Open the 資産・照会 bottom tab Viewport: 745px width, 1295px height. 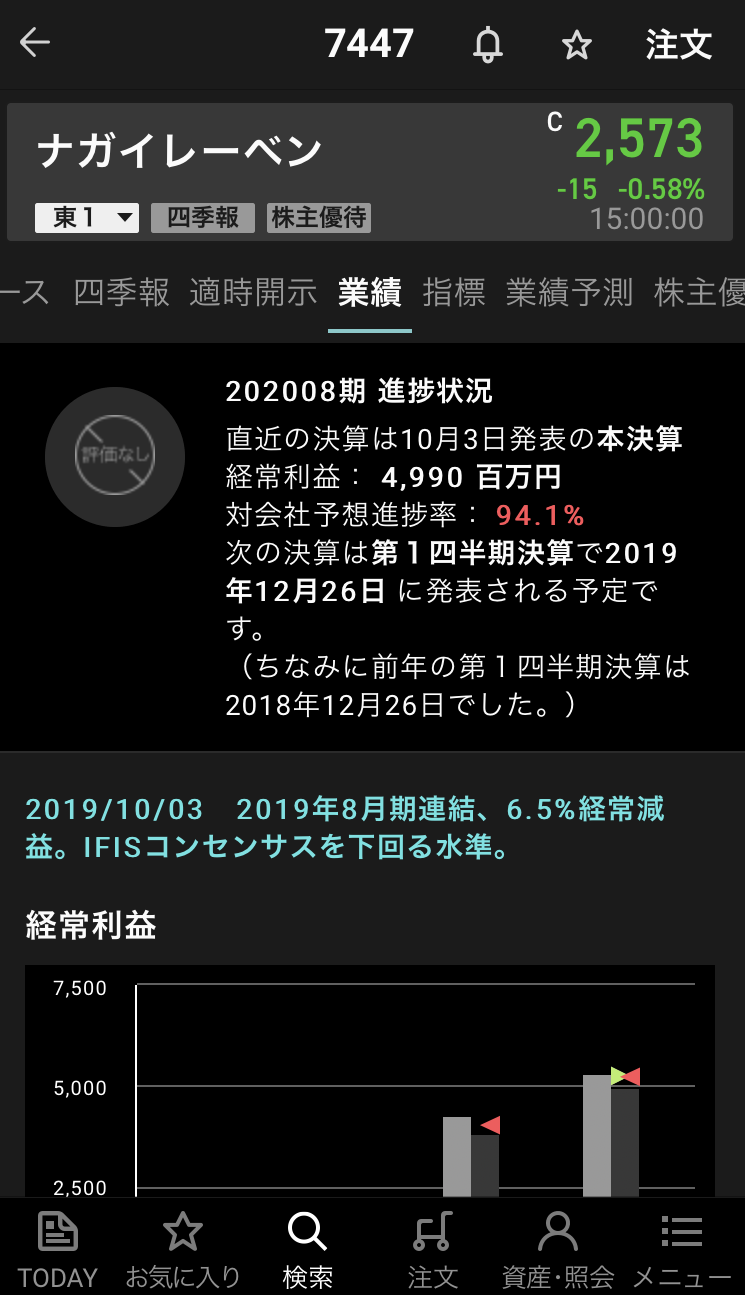557,1248
